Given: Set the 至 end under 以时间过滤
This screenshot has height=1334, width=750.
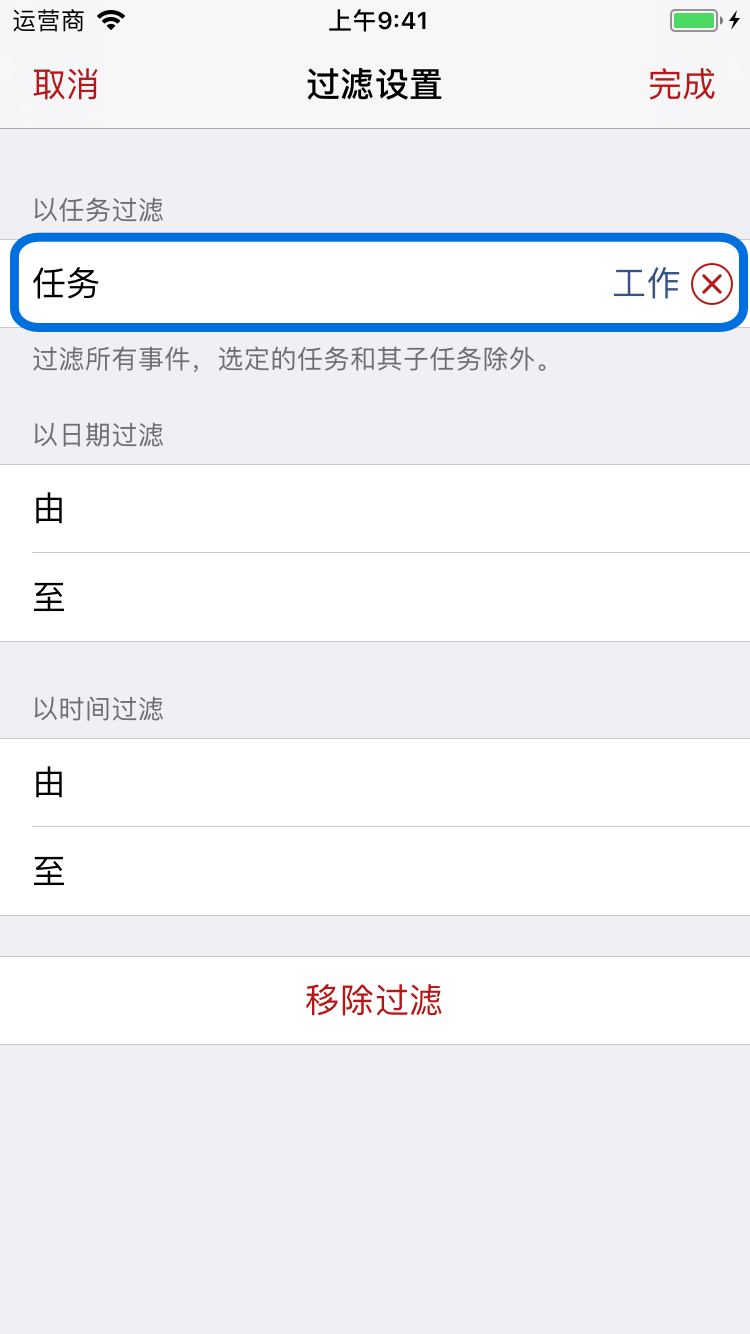Looking at the screenshot, I should [375, 871].
